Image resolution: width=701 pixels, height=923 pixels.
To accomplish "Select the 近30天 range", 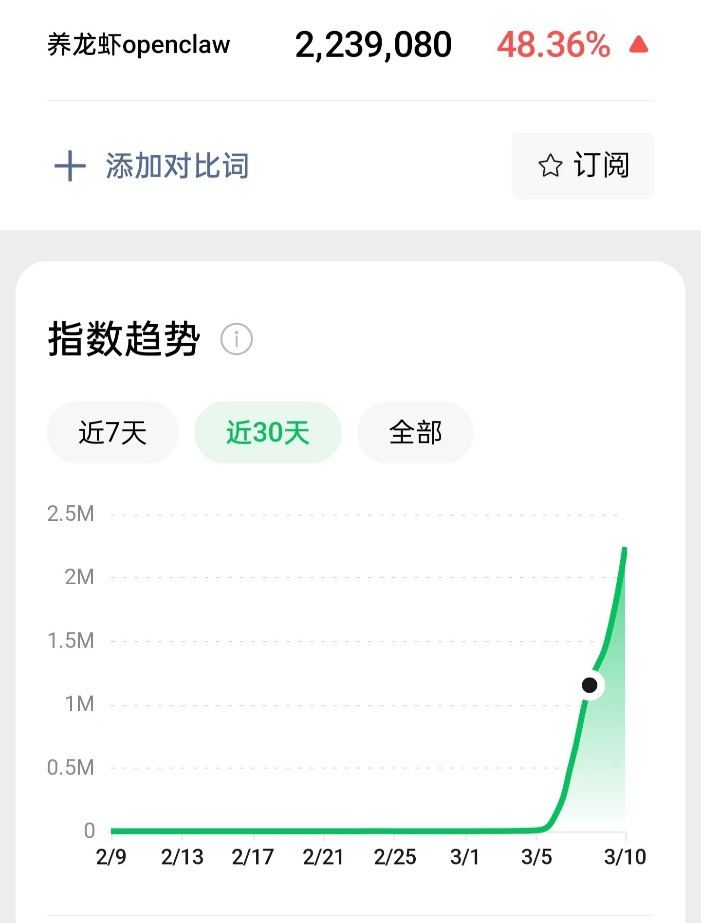I will pyautogui.click(x=268, y=432).
